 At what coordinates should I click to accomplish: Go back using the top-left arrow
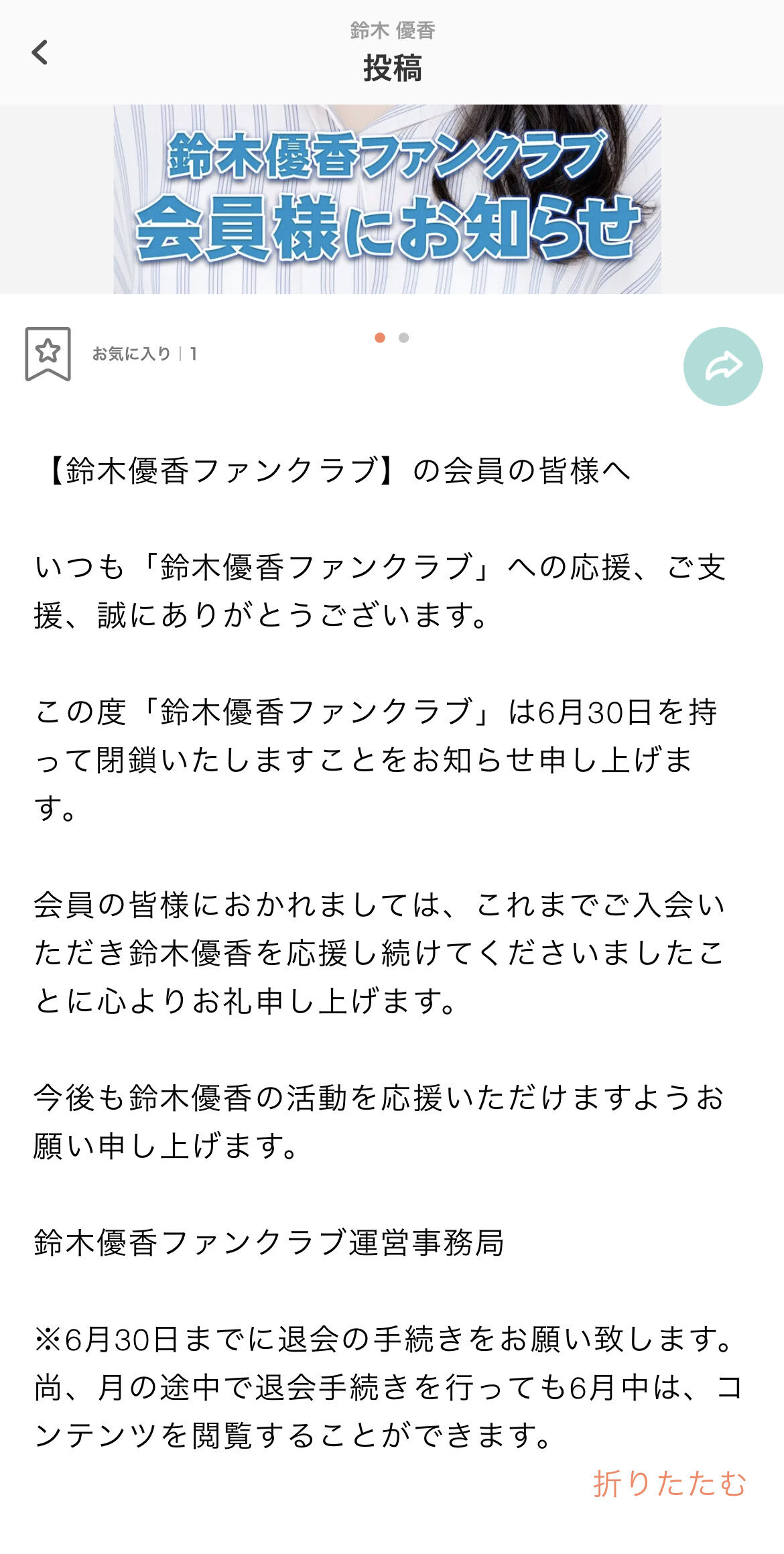(40, 52)
